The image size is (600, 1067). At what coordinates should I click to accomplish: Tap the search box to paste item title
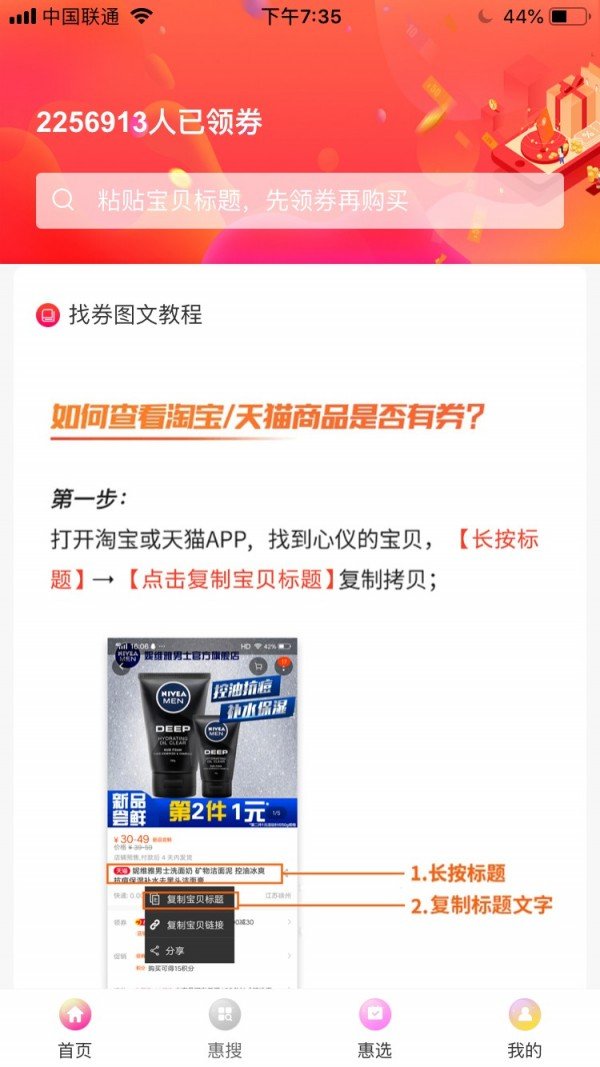300,200
